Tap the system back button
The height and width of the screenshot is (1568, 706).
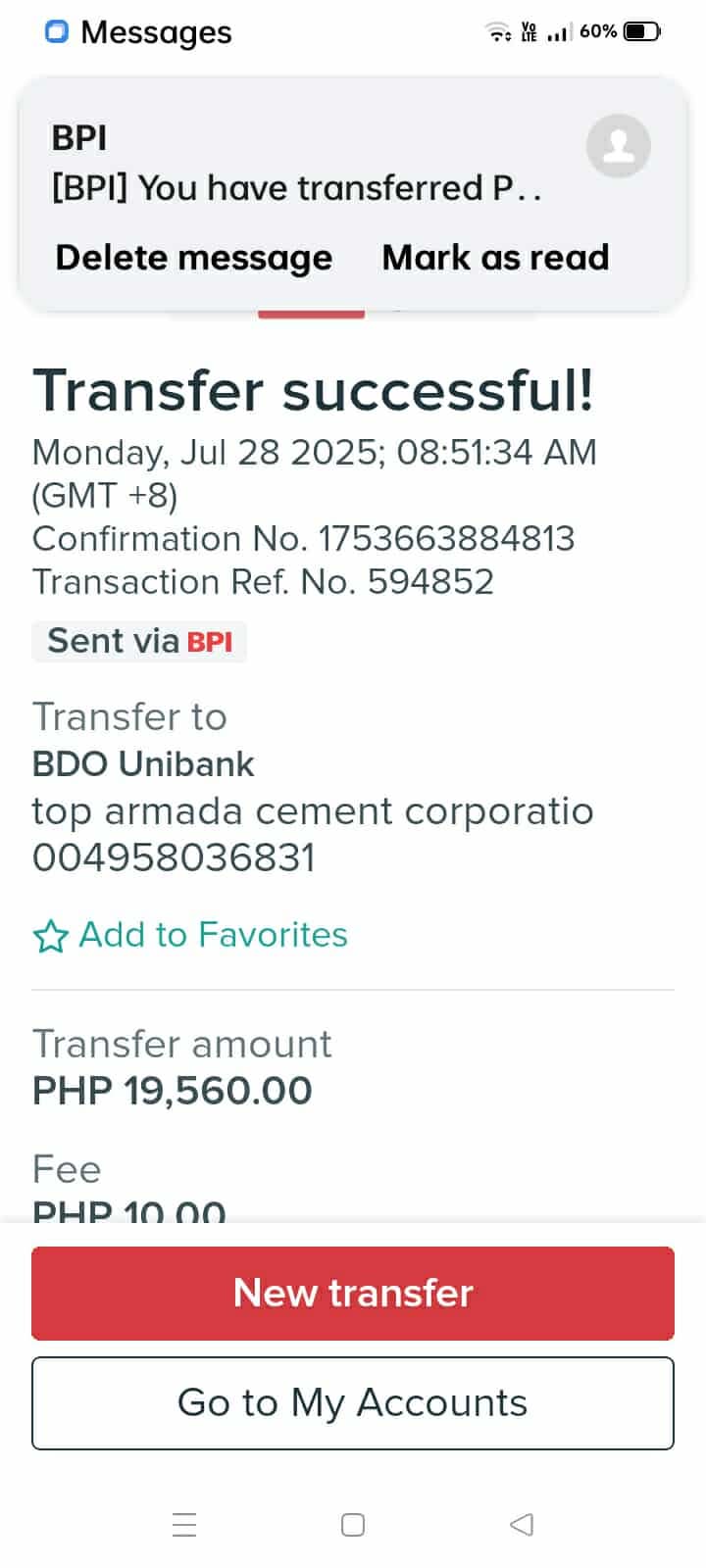click(x=522, y=1524)
